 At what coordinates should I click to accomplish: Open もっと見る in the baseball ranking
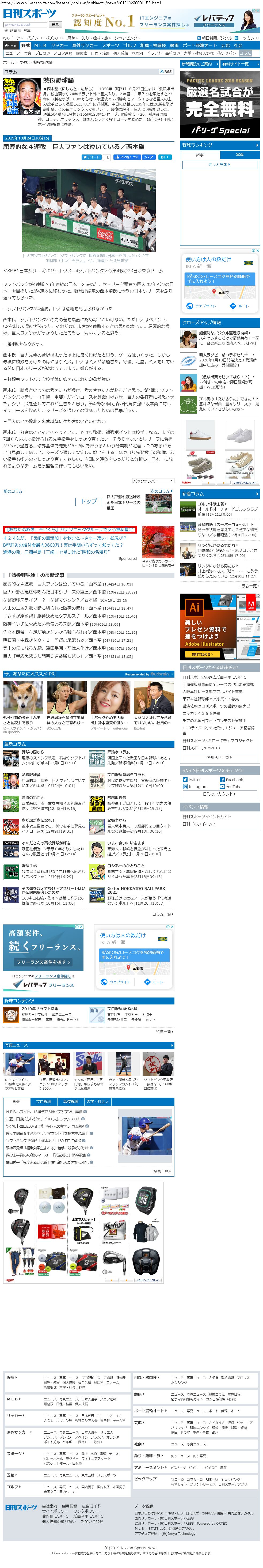pyautogui.click(x=219, y=164)
